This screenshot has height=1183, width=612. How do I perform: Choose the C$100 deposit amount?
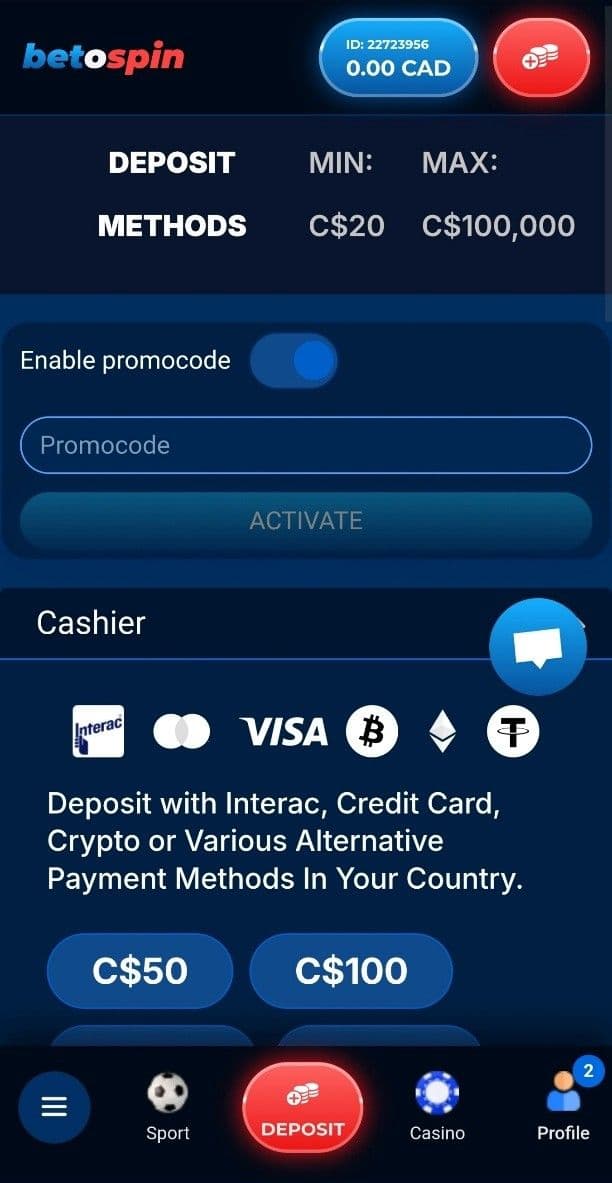pyautogui.click(x=351, y=970)
